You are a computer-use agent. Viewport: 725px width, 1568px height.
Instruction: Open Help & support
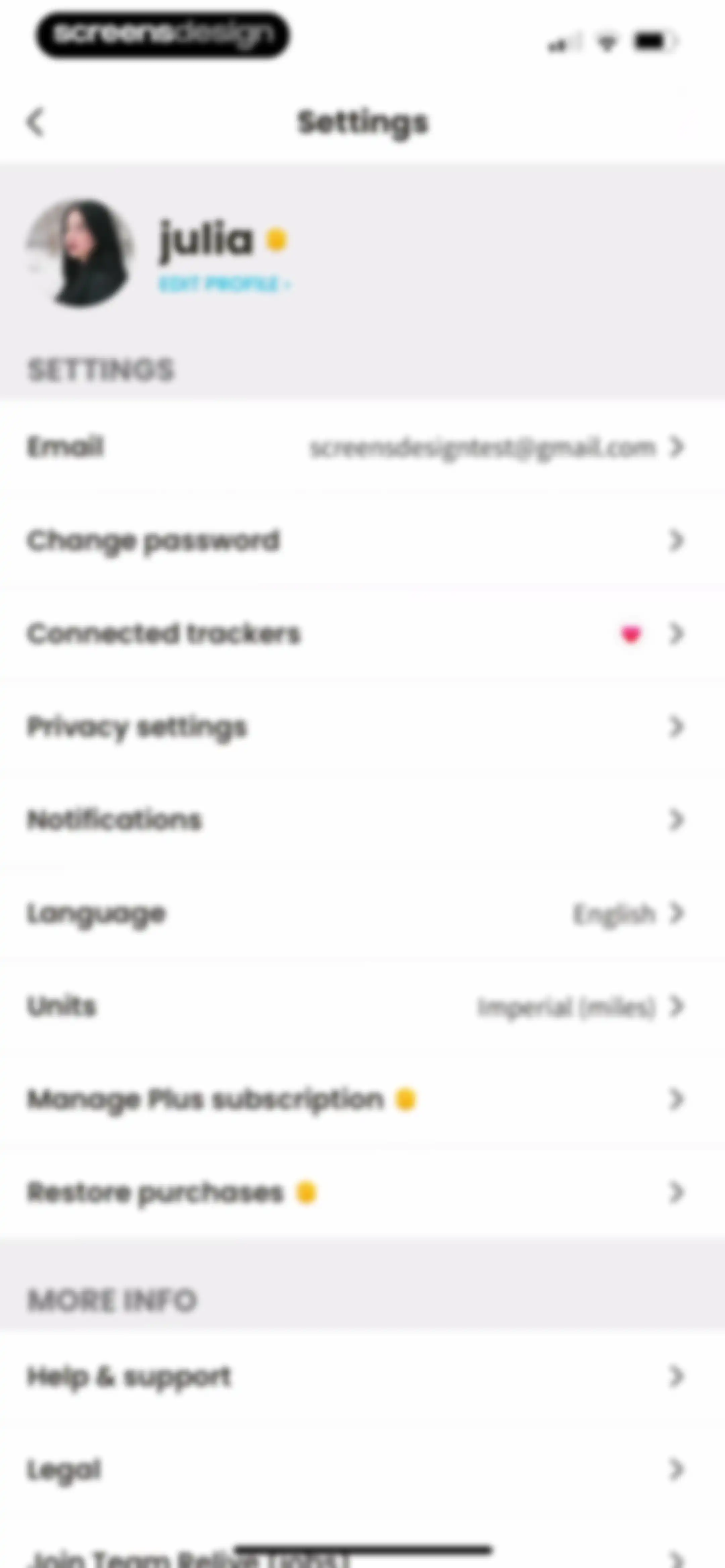[x=362, y=1376]
